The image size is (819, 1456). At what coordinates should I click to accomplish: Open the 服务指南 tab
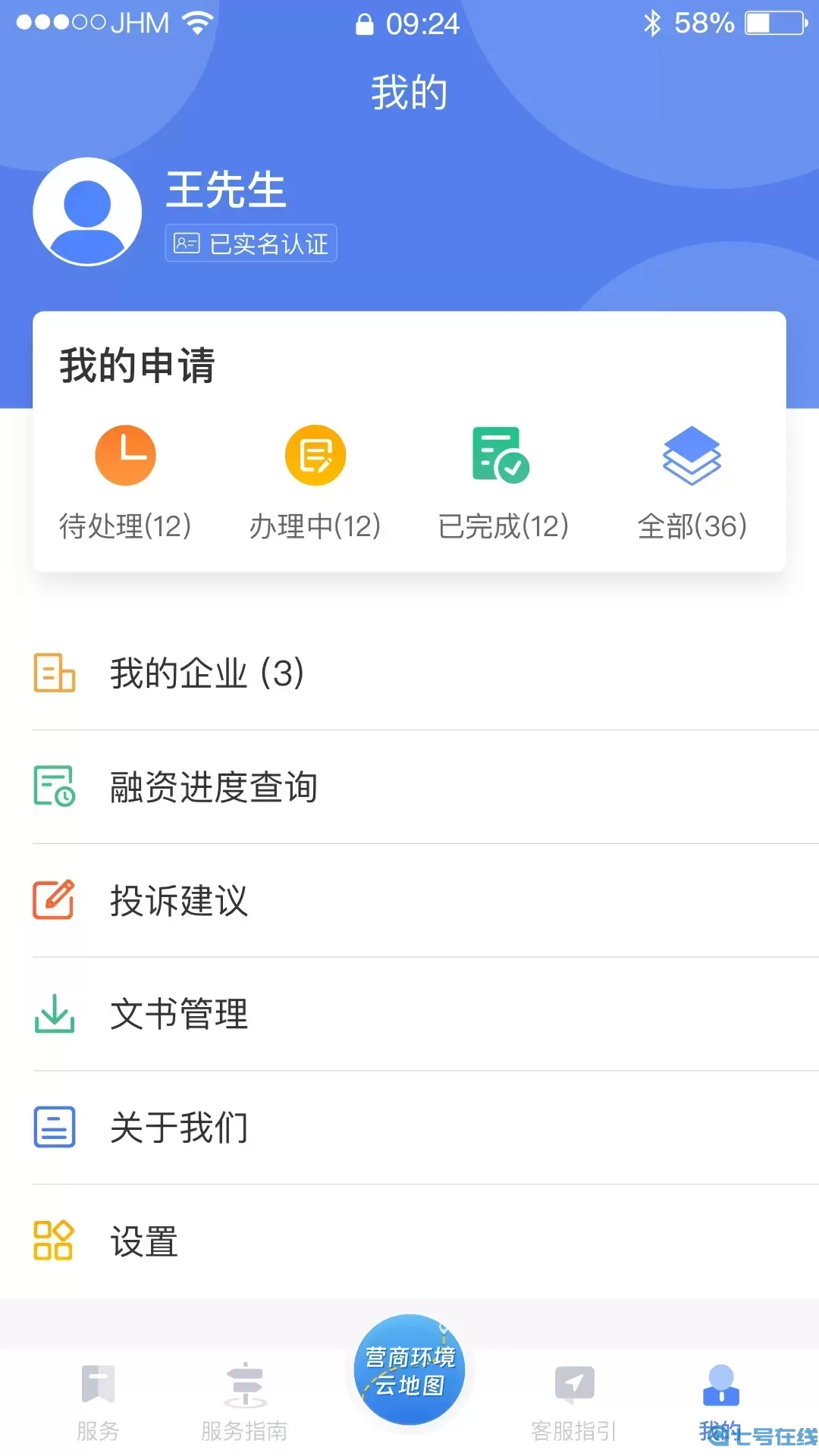pos(246,1403)
